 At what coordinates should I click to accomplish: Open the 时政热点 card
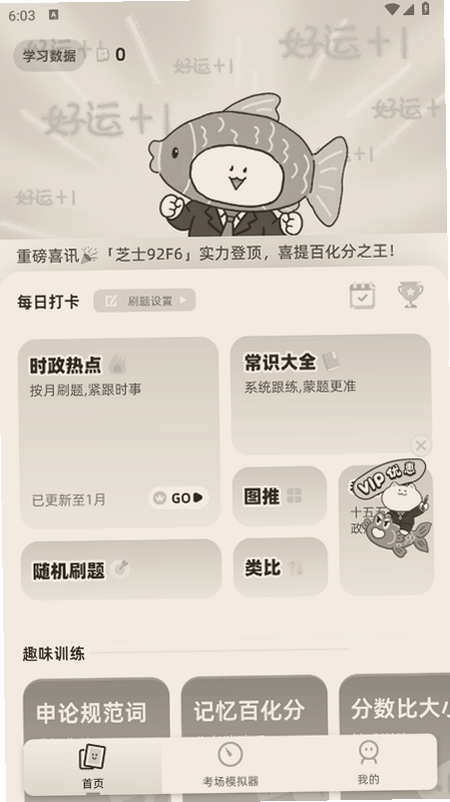[x=120, y=432]
